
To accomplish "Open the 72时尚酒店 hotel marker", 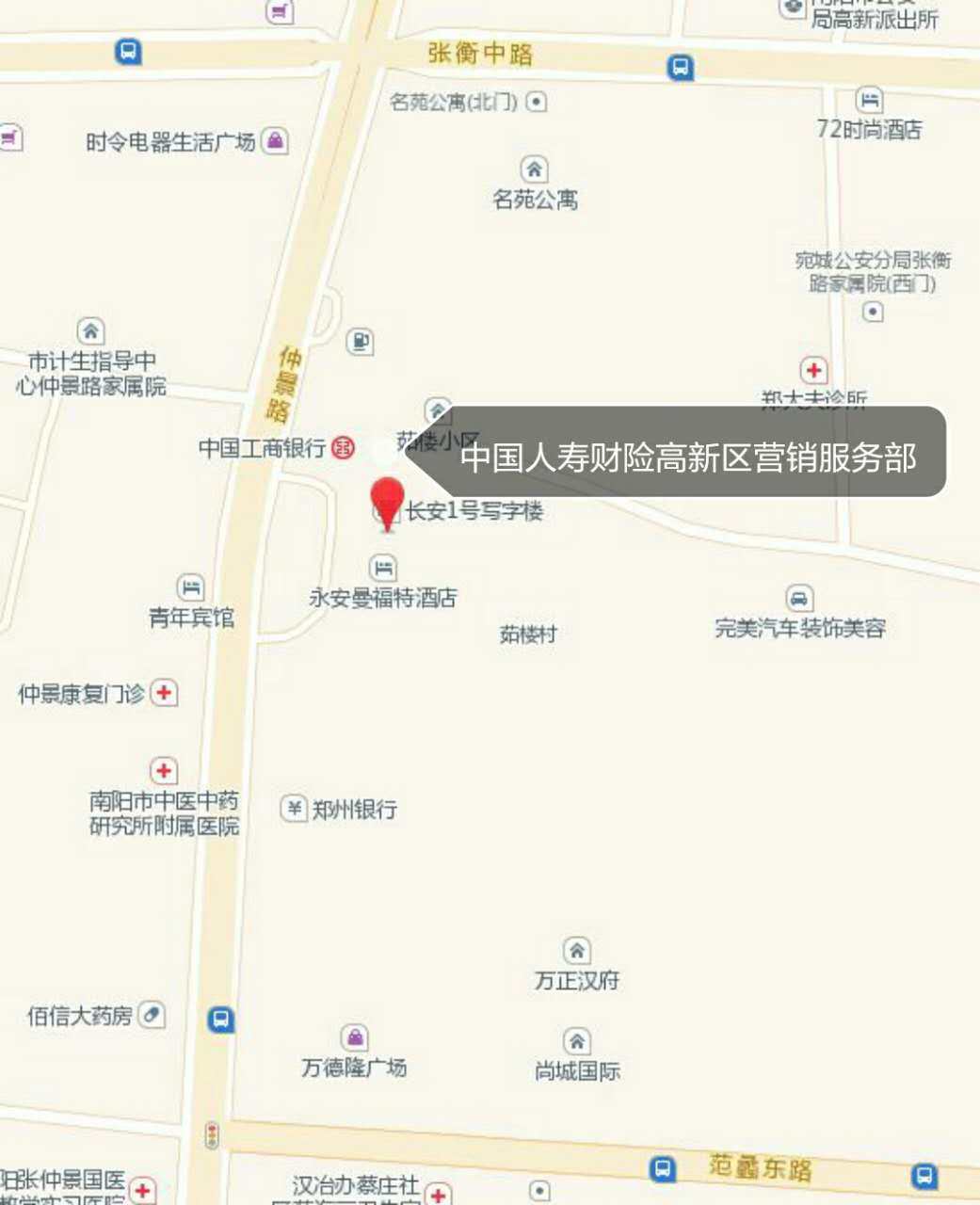I will 869,100.
